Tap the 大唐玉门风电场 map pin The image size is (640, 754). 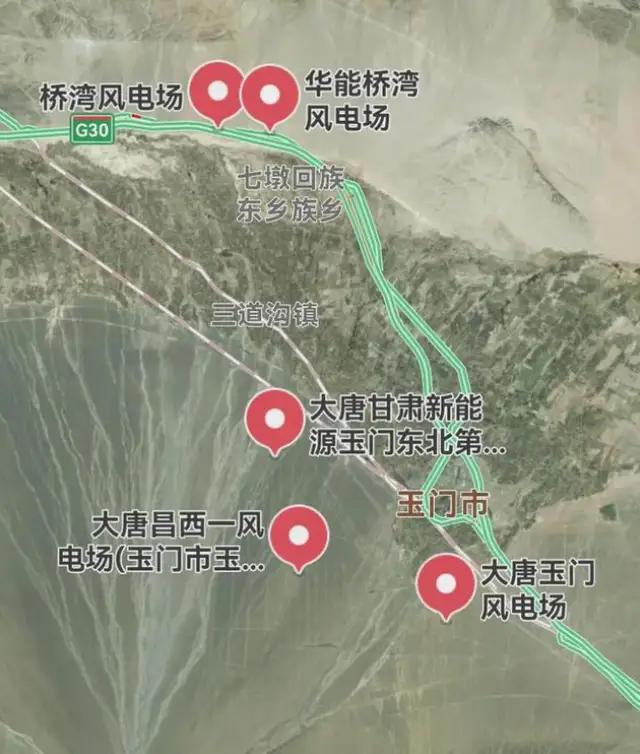tap(446, 584)
